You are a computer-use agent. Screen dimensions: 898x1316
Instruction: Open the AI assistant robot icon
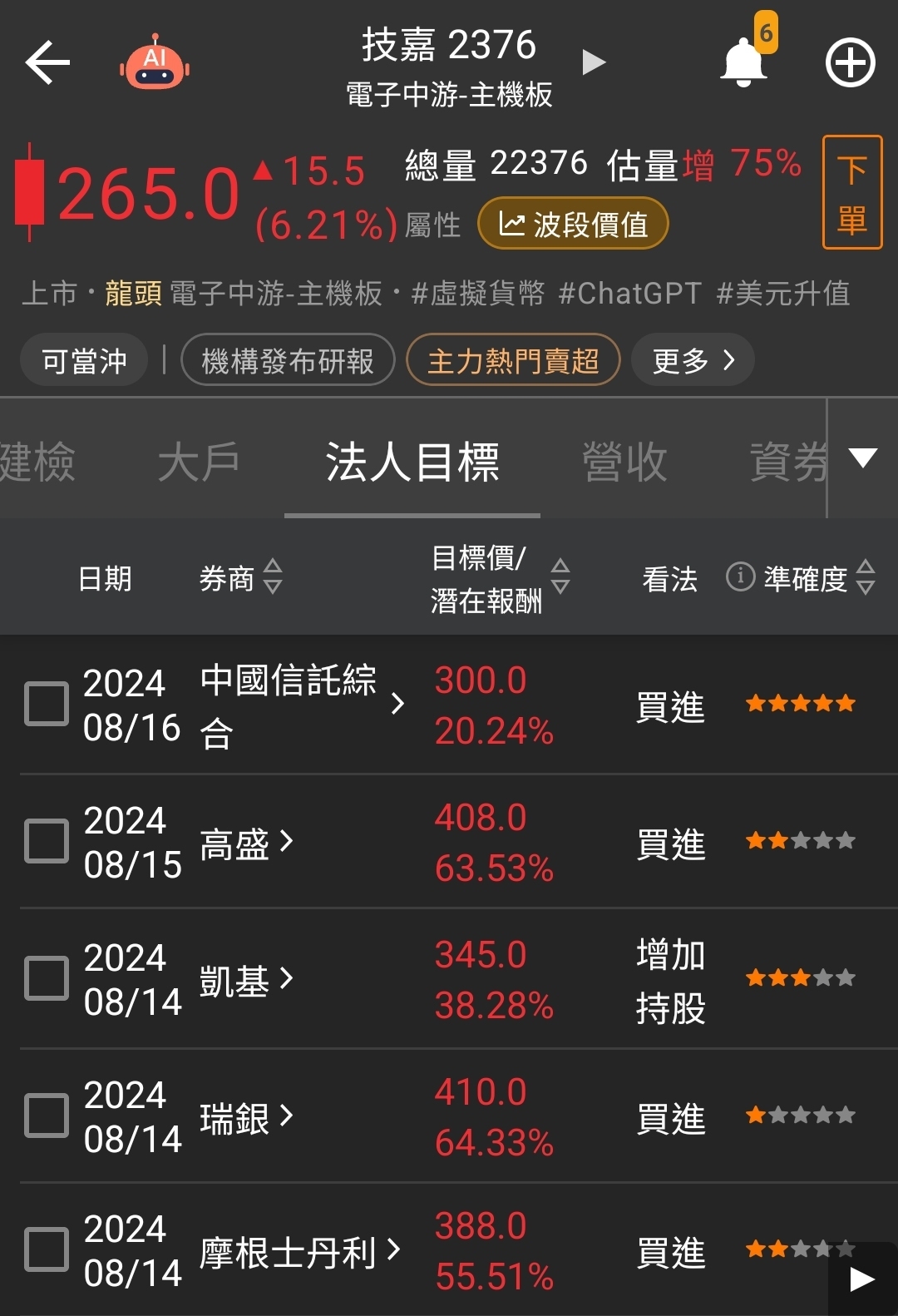coord(155,65)
